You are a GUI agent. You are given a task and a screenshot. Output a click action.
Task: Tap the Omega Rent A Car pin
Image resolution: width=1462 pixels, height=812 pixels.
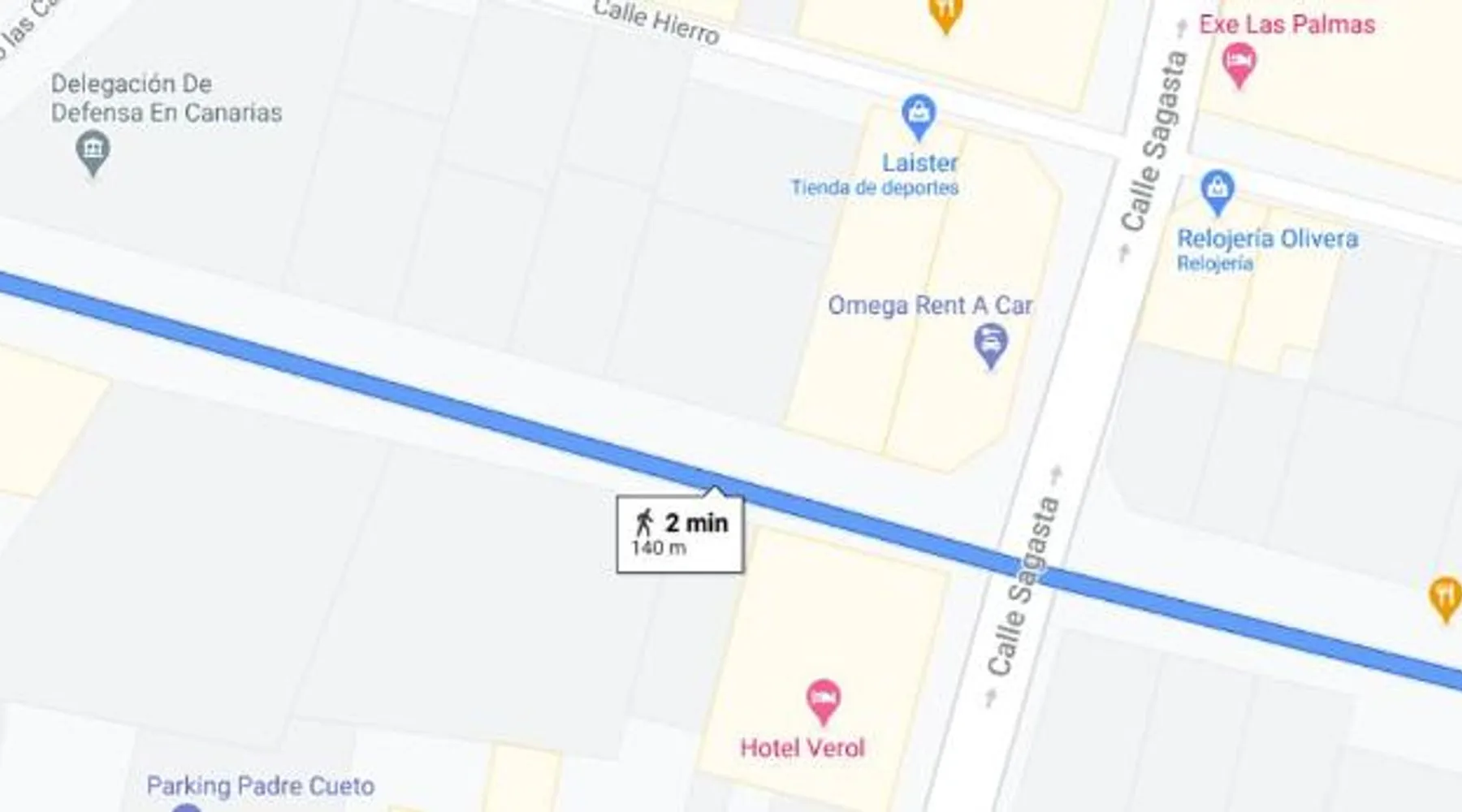tap(990, 345)
